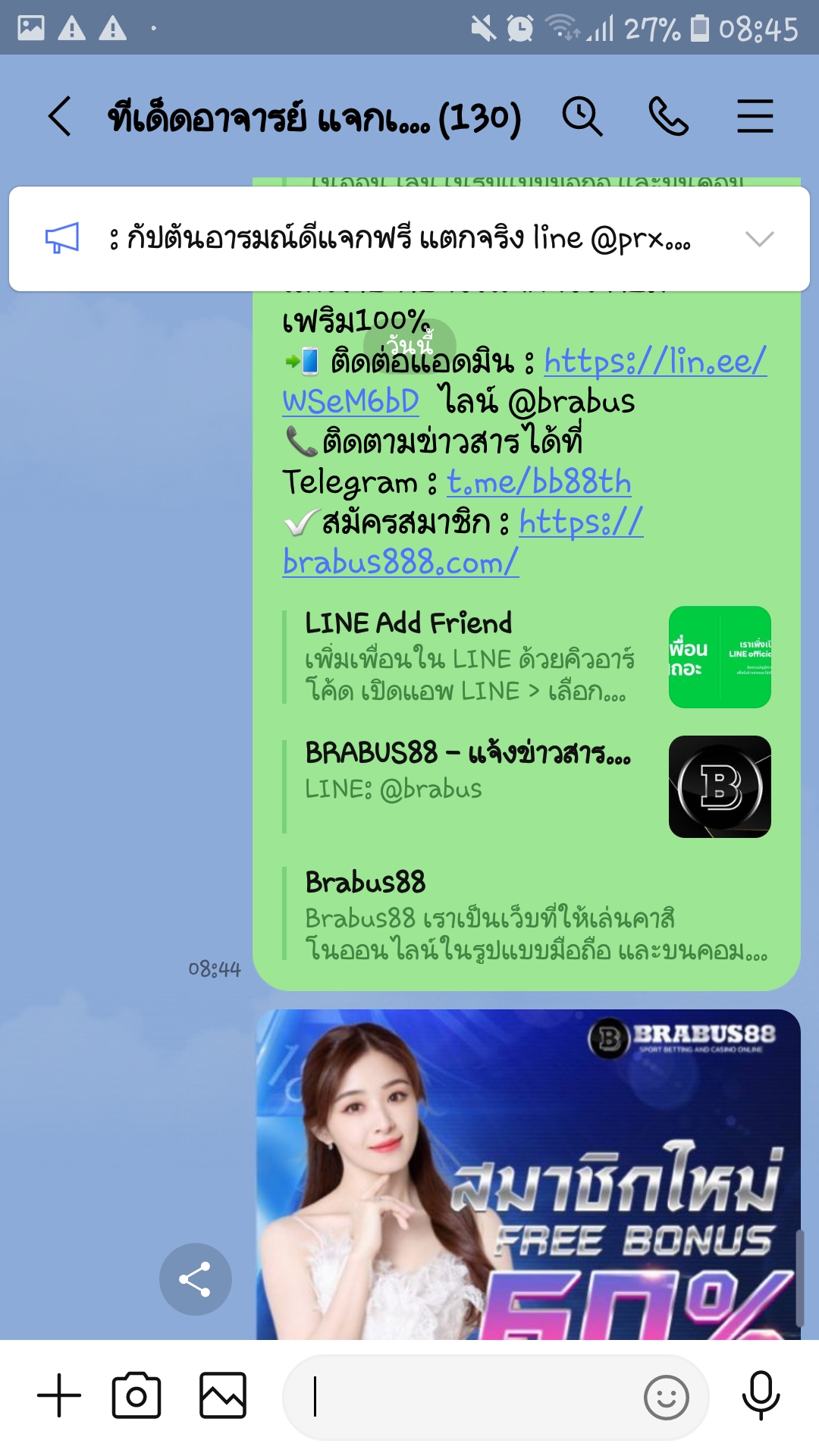Image resolution: width=819 pixels, height=1456 pixels.
Task: Open the t.me/bb88th Telegram link
Action: pos(538,482)
